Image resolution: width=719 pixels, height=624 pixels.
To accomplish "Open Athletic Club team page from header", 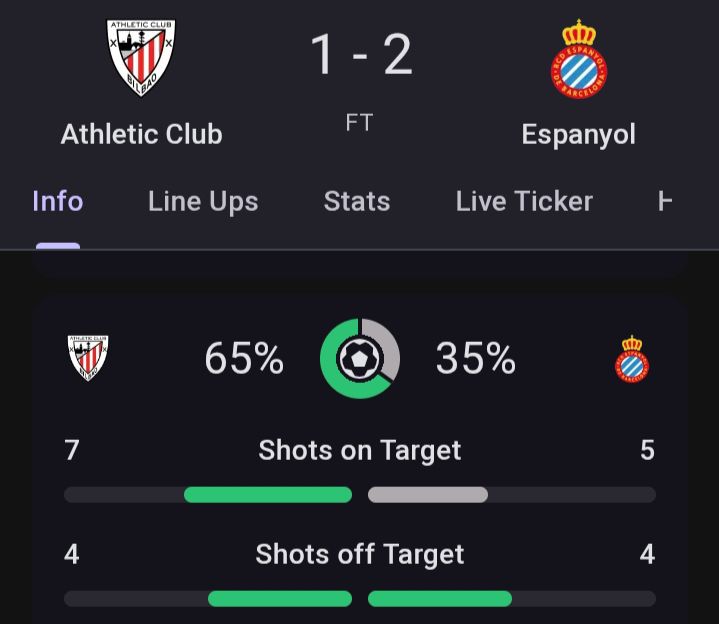I will [x=141, y=84].
